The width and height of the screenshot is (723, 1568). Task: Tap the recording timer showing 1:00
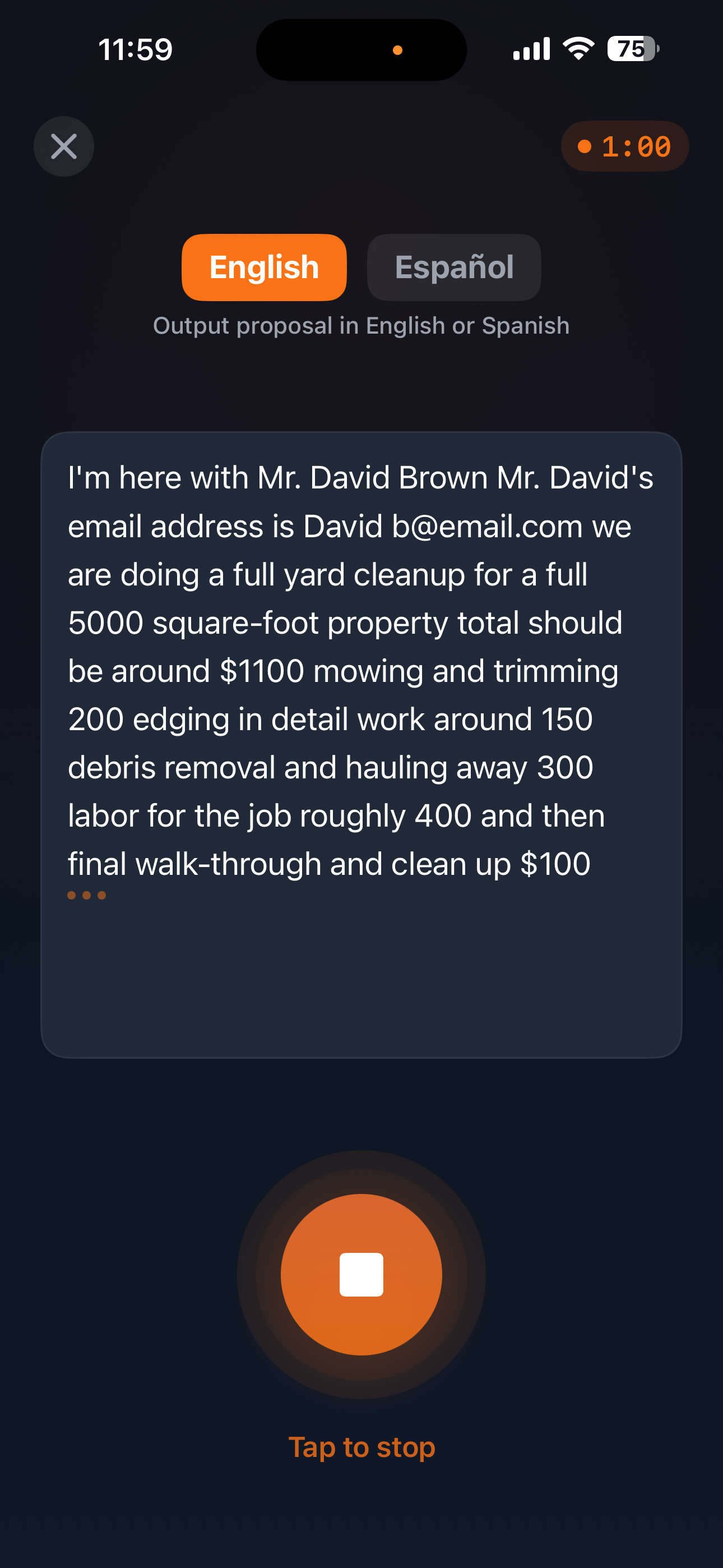tap(625, 145)
